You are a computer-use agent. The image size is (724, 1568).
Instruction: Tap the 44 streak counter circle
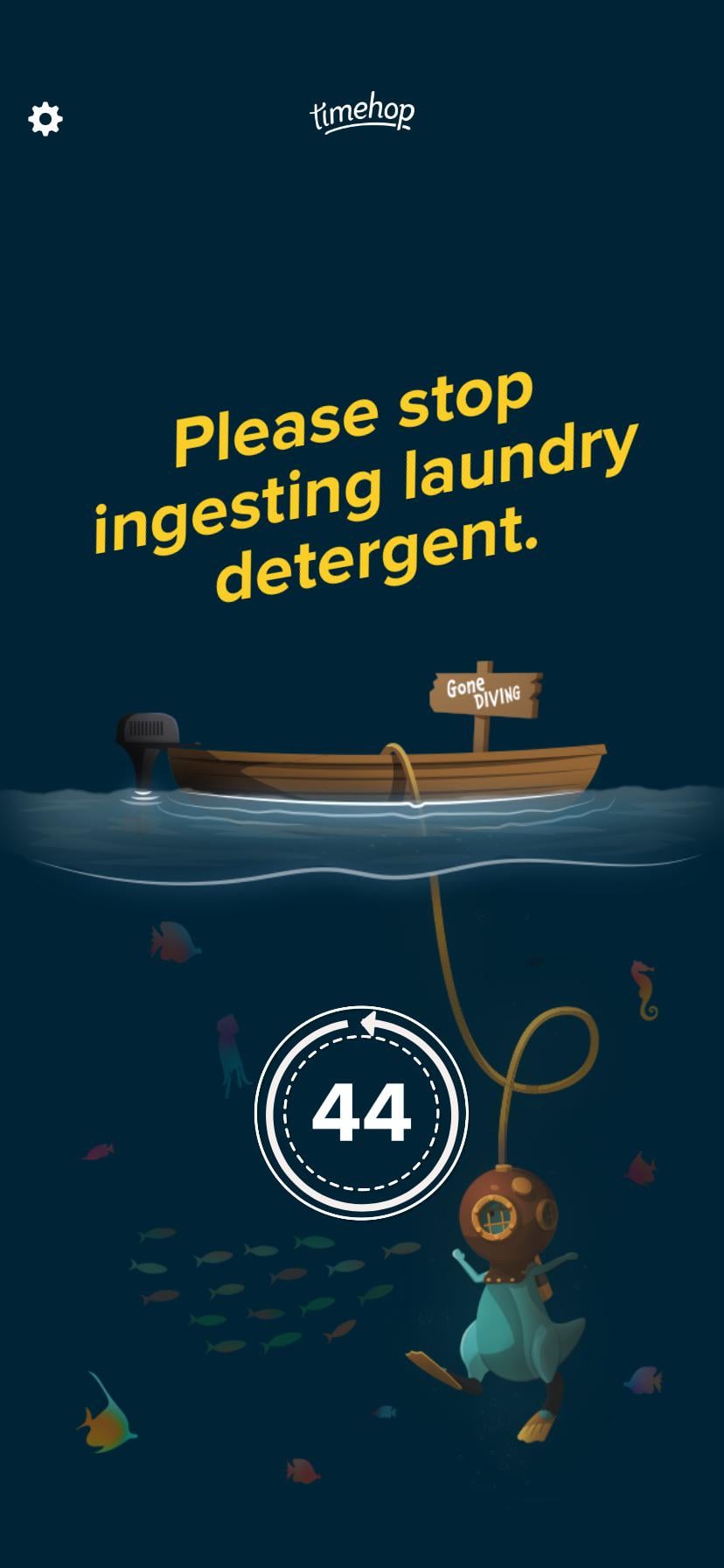tap(361, 1112)
